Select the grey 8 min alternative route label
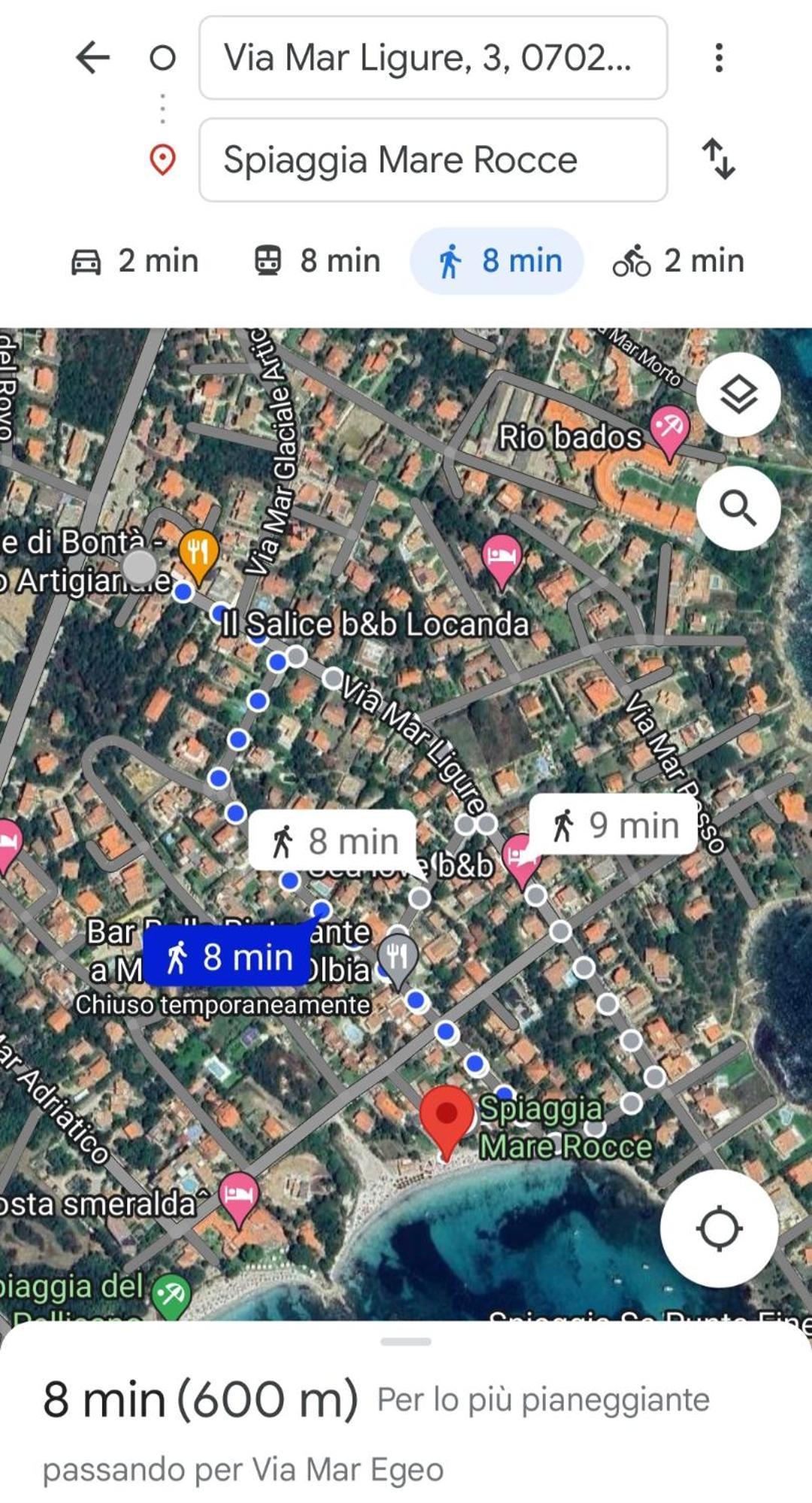 [x=333, y=840]
